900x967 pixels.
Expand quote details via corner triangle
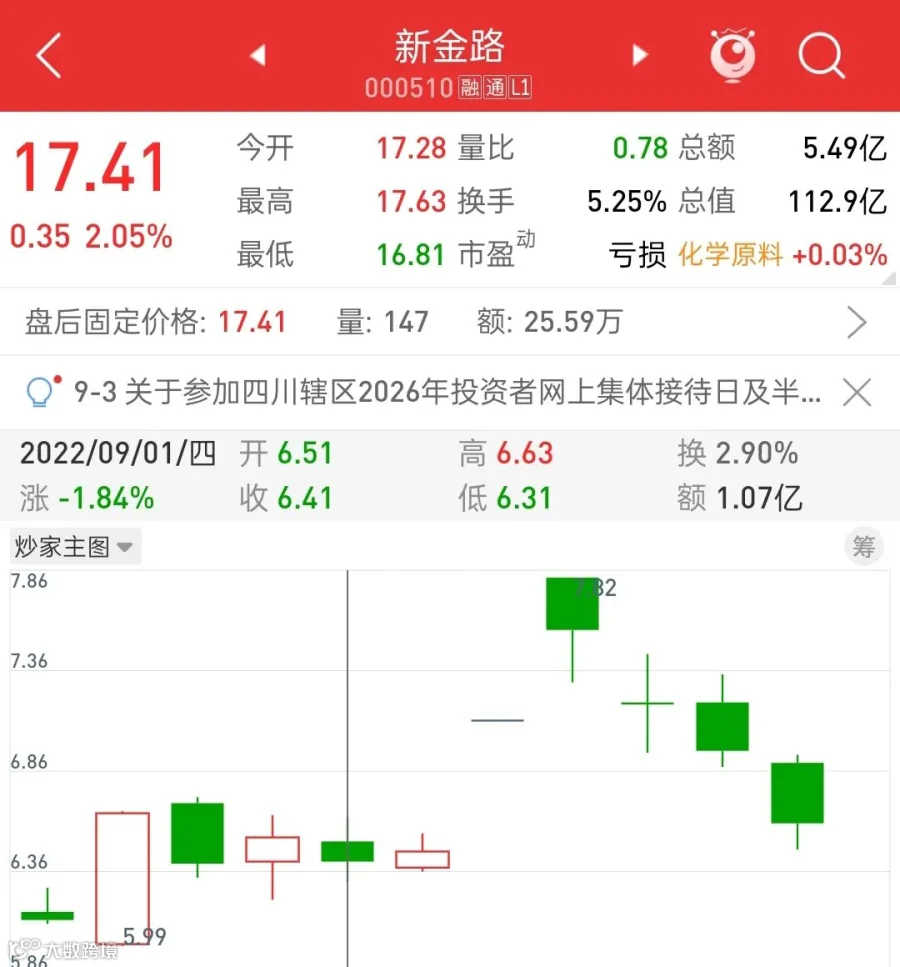click(889, 279)
